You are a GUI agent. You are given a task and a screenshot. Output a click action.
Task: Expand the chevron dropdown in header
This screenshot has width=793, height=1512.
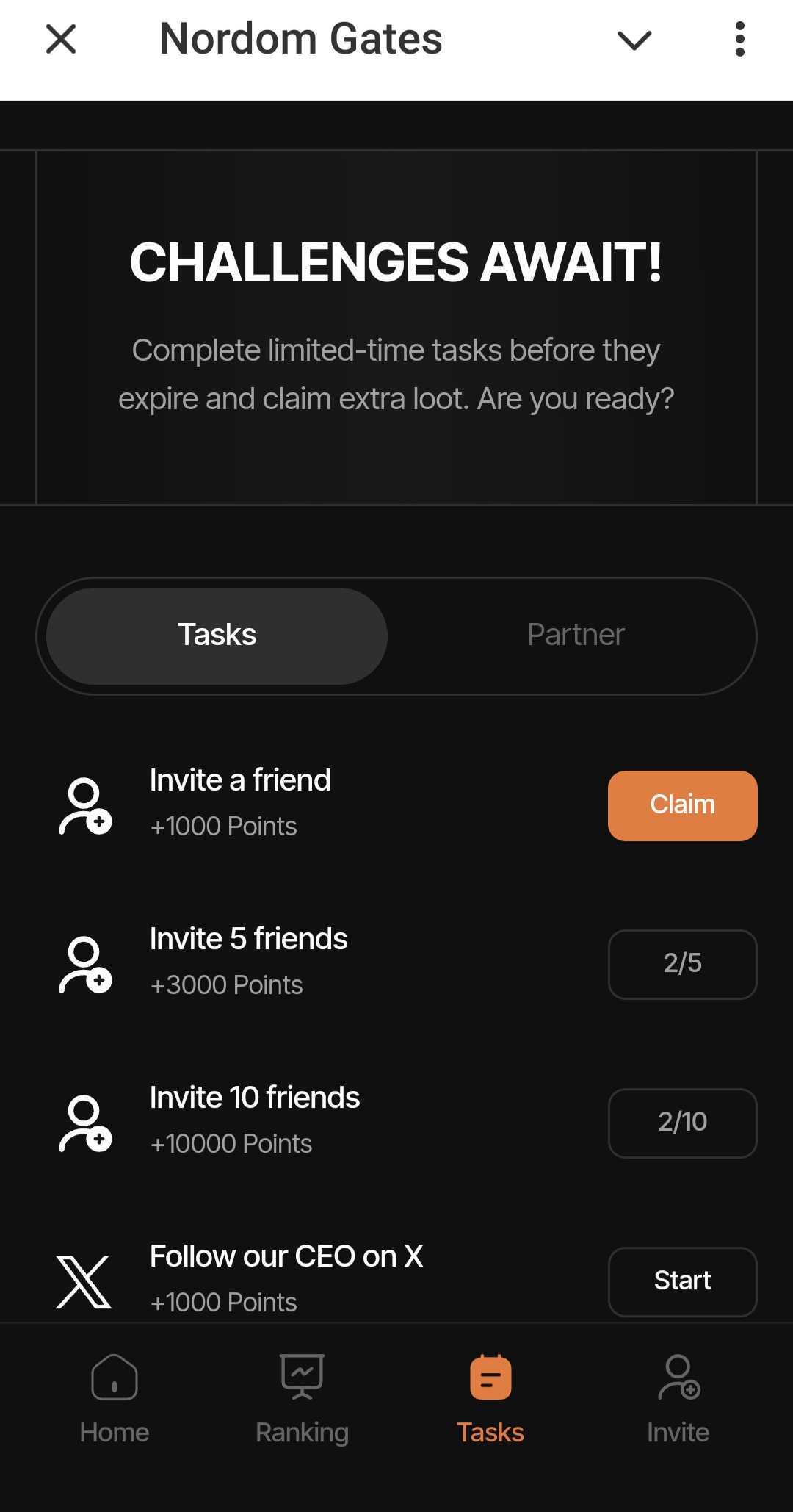[634, 40]
